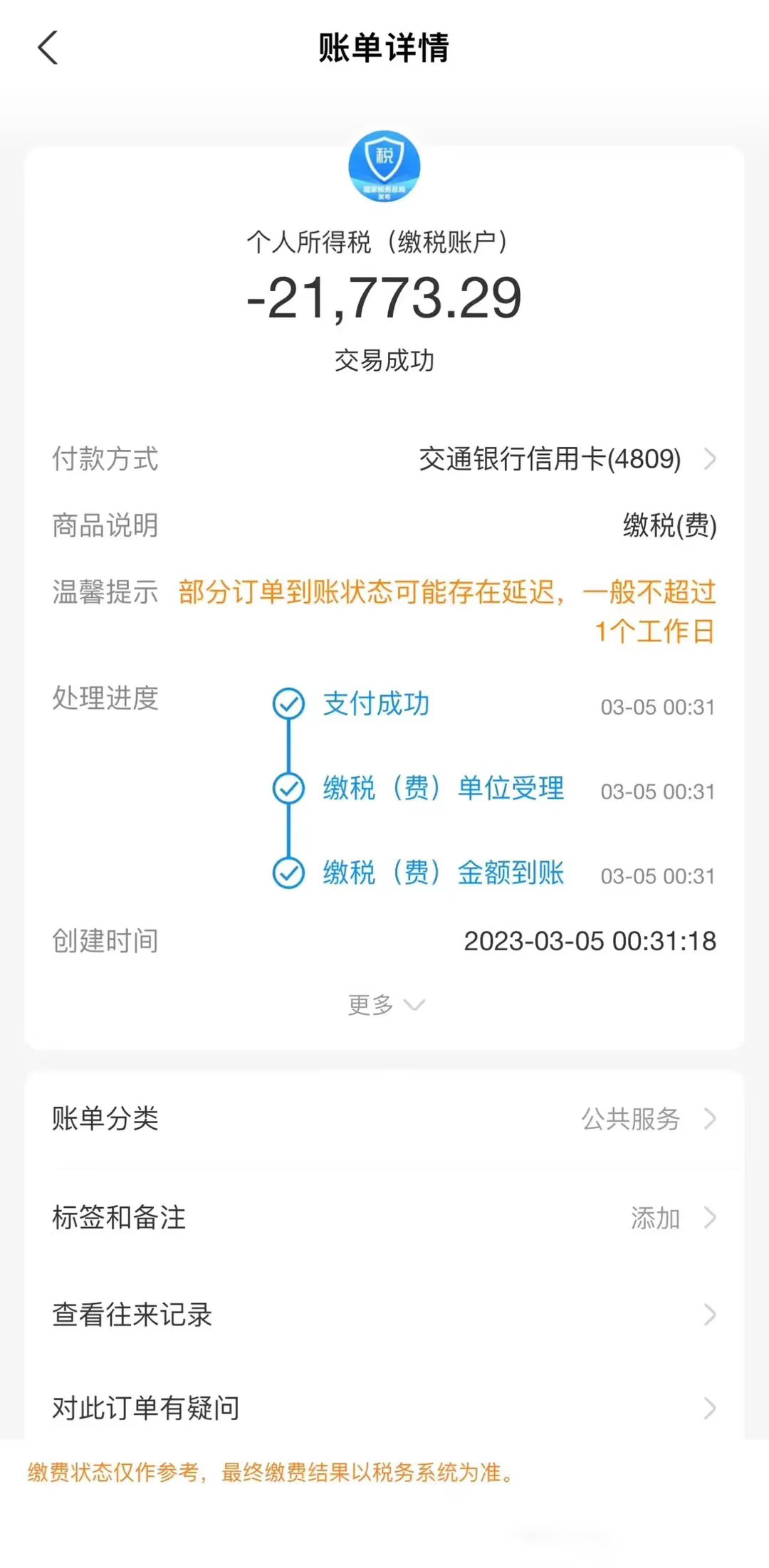Tap the chevron next to 对此订单有疑问
The width and height of the screenshot is (769, 1568).
[x=709, y=1408]
